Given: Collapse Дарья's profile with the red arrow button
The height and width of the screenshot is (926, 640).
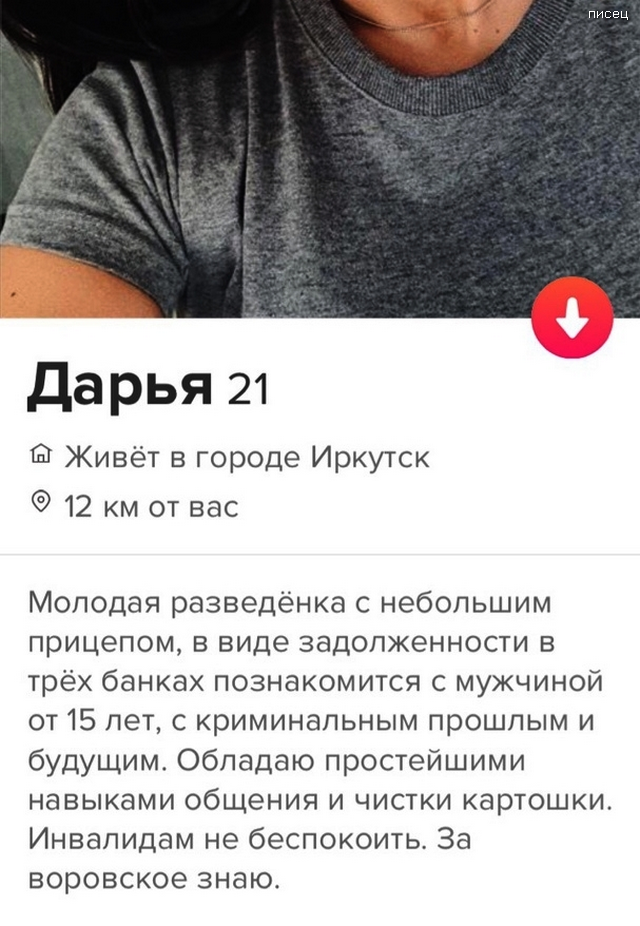Looking at the screenshot, I should [572, 318].
